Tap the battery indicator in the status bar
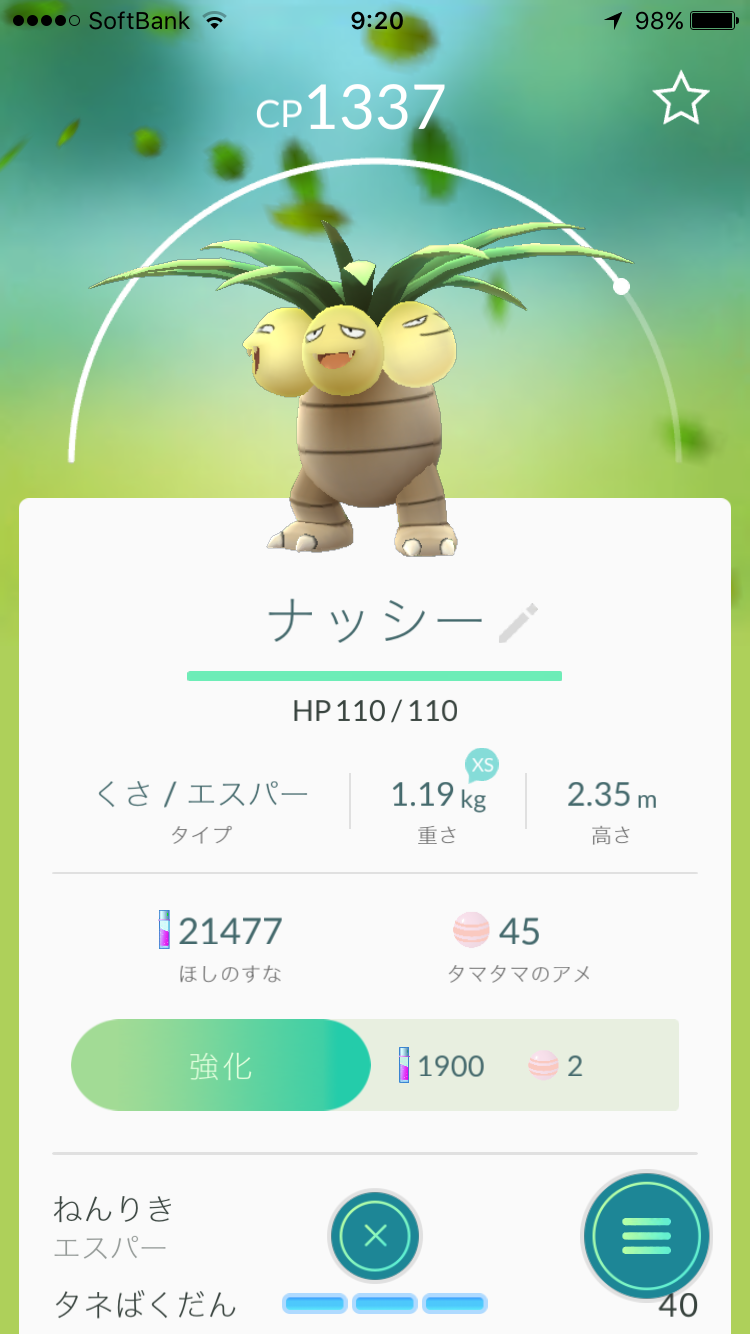Viewport: 750px width, 1334px height. click(x=712, y=18)
